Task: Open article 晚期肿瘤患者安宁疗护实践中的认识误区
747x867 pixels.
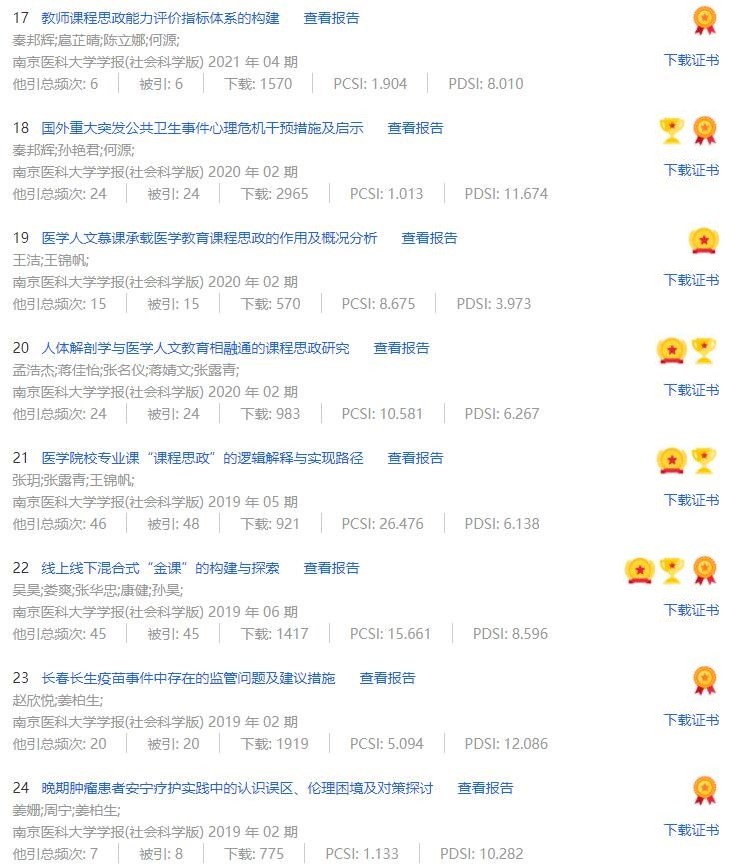Action: pos(237,788)
